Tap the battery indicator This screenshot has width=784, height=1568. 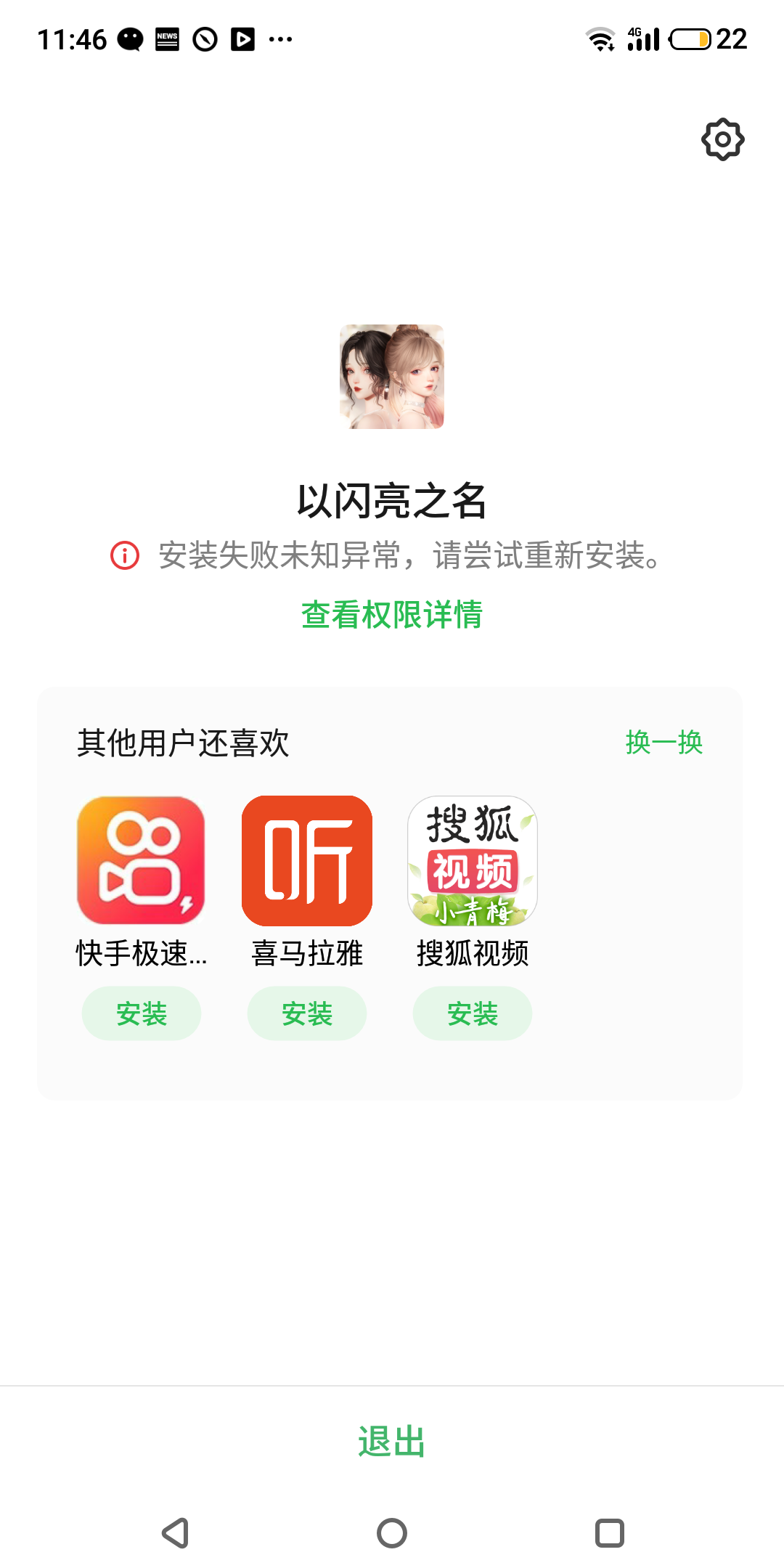coord(690,40)
